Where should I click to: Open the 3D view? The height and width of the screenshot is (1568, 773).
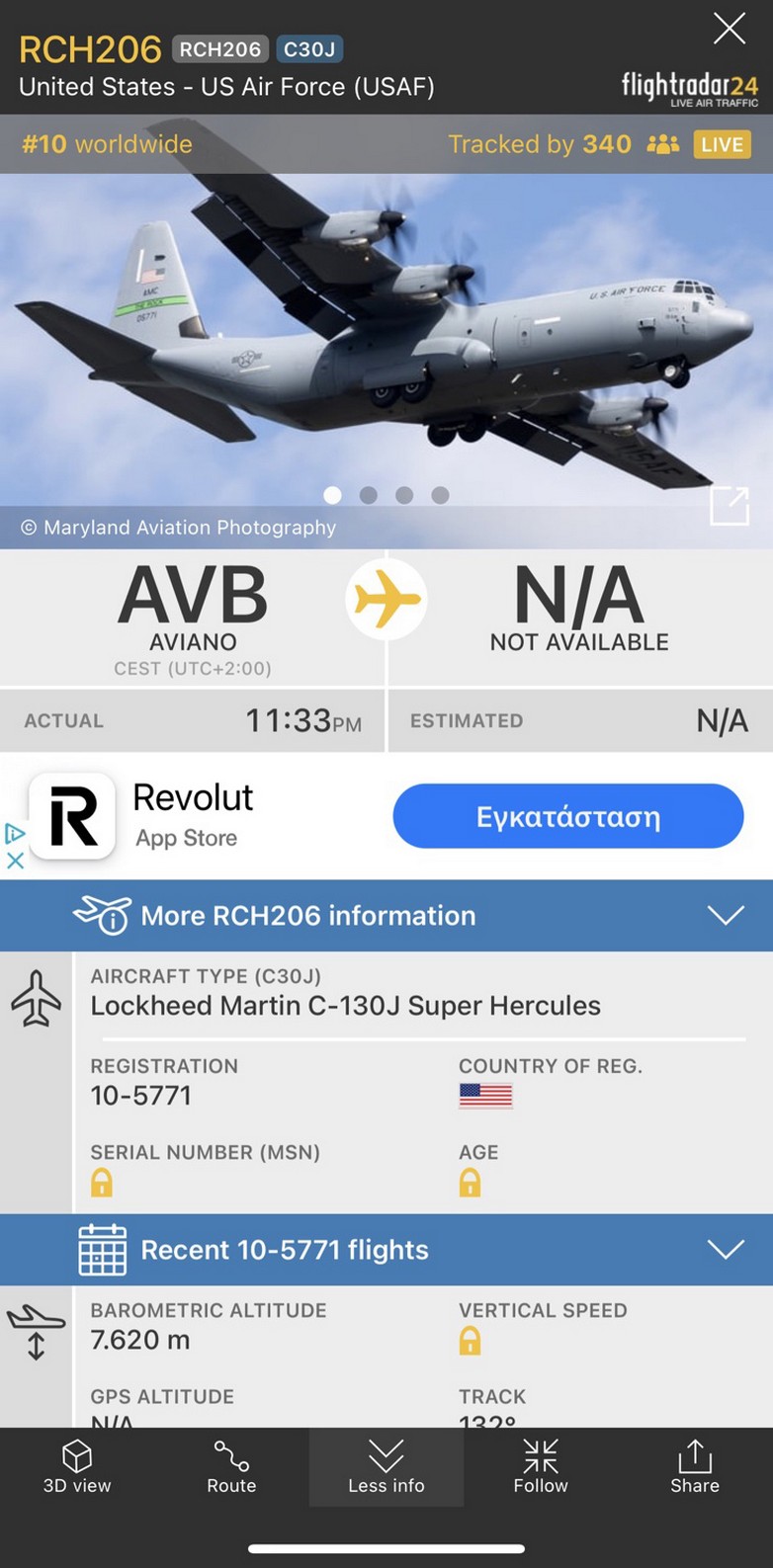(x=77, y=1466)
